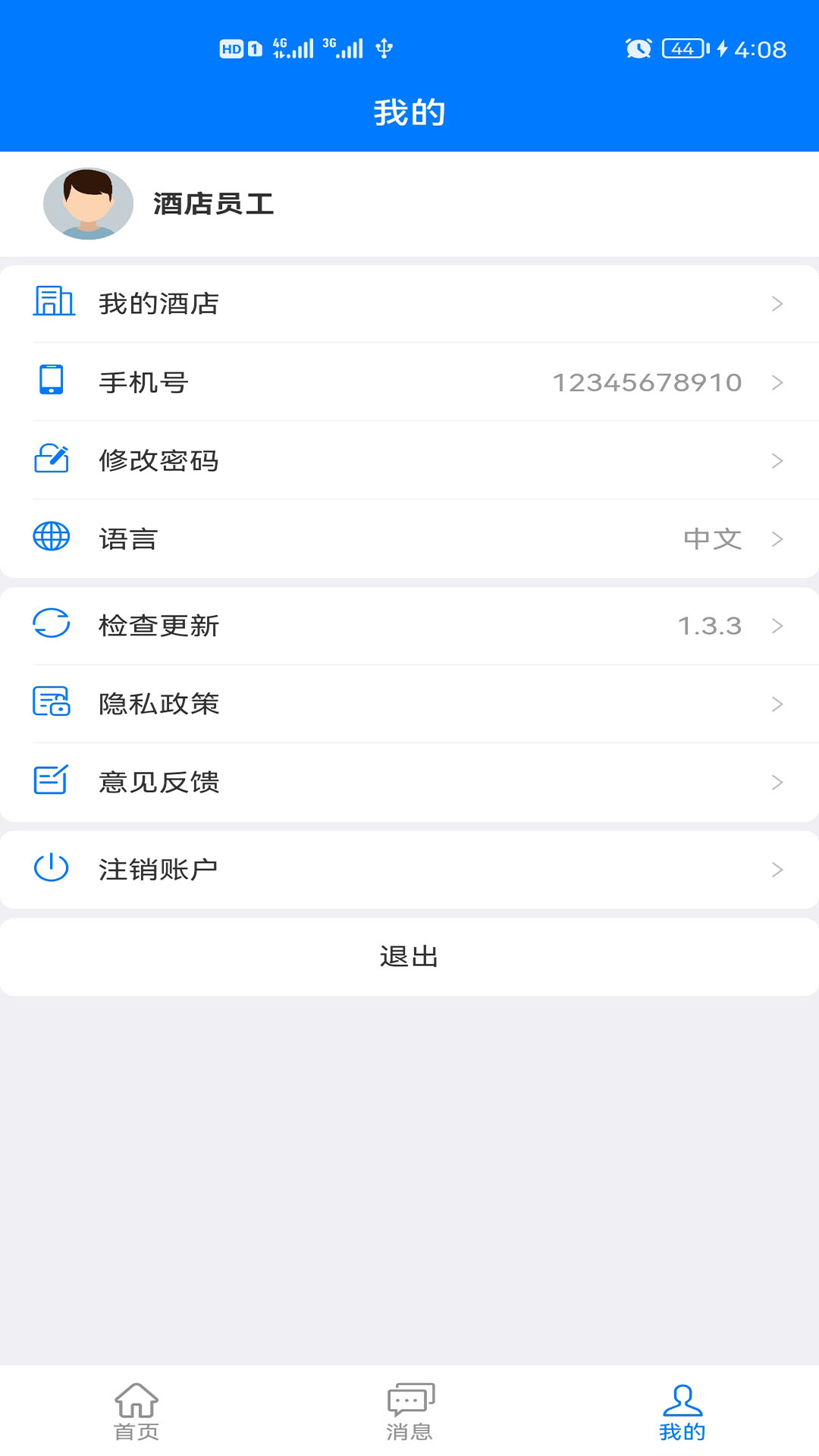
Task: Tap the 退出 logout button
Action: click(x=409, y=956)
